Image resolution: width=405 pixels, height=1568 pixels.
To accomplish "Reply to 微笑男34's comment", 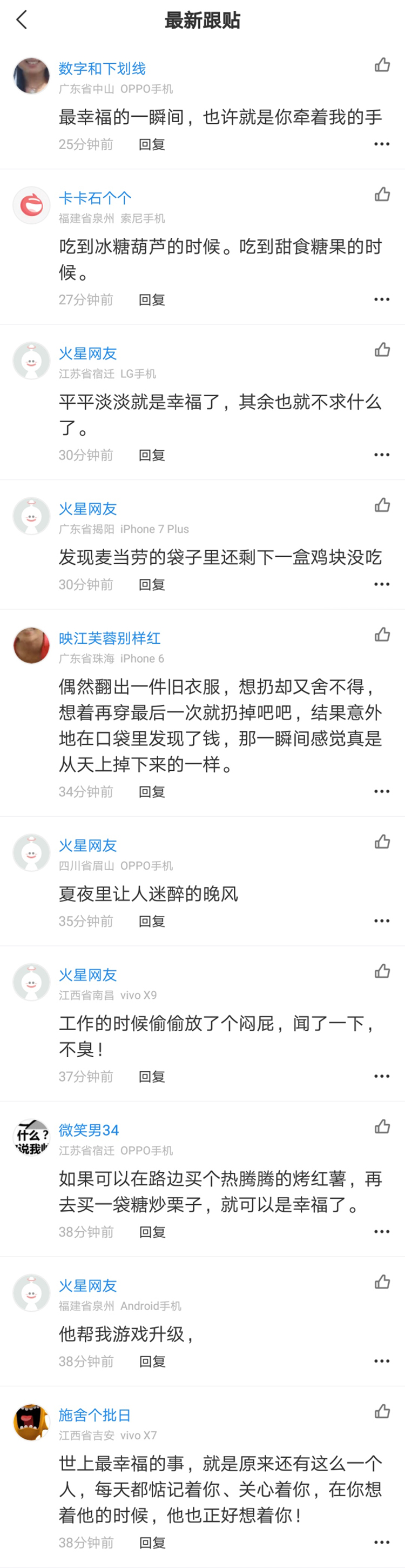I will tap(152, 1231).
